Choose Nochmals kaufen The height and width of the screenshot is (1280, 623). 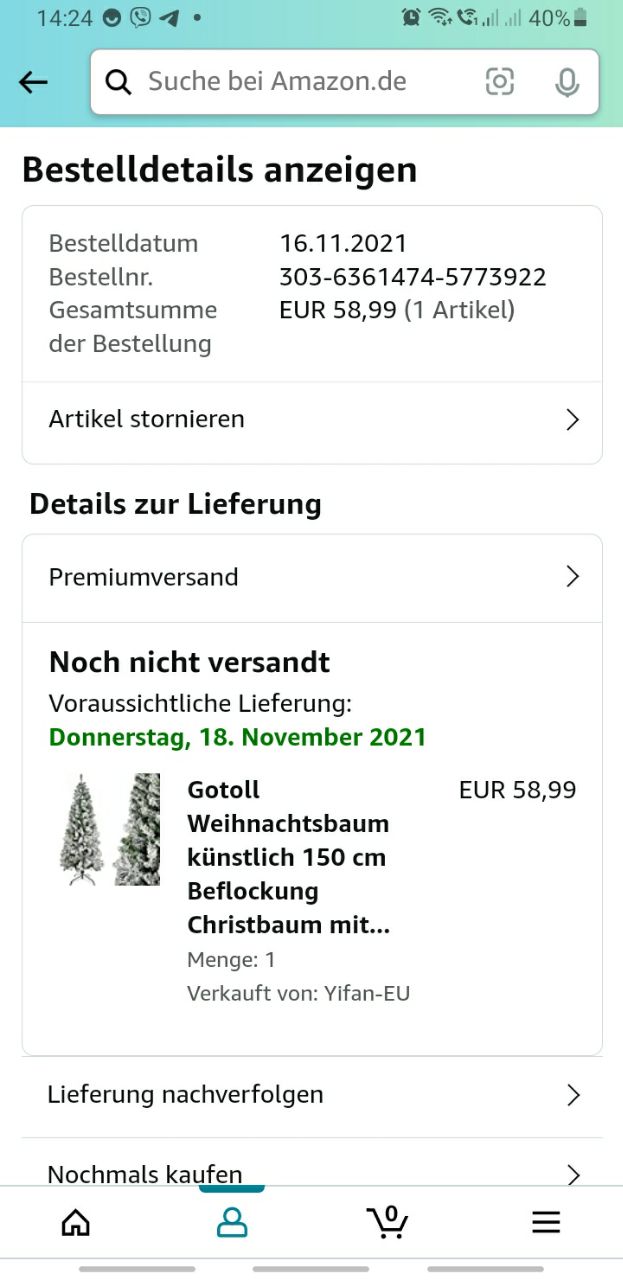pos(312,1172)
